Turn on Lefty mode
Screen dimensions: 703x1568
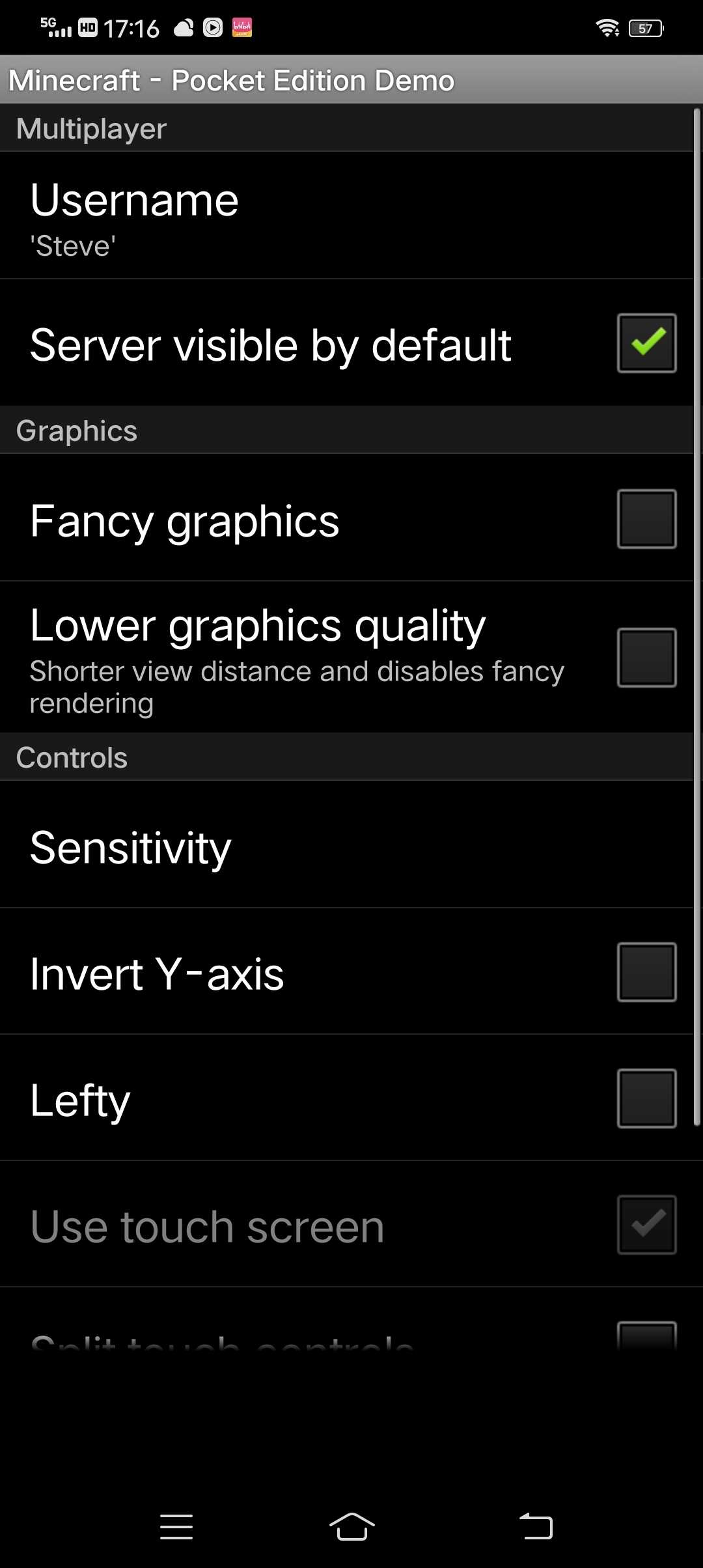(646, 1099)
